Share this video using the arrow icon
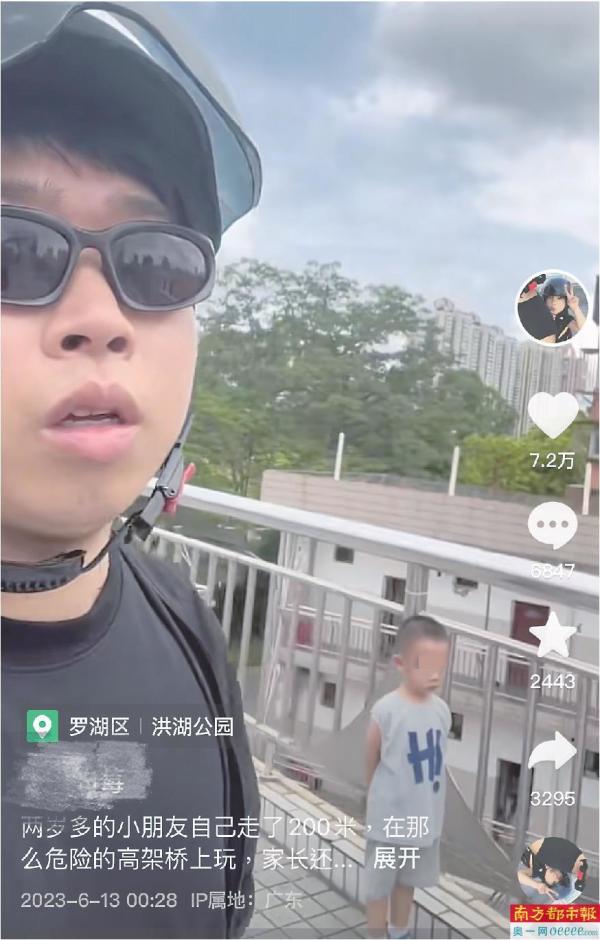 [x=552, y=752]
